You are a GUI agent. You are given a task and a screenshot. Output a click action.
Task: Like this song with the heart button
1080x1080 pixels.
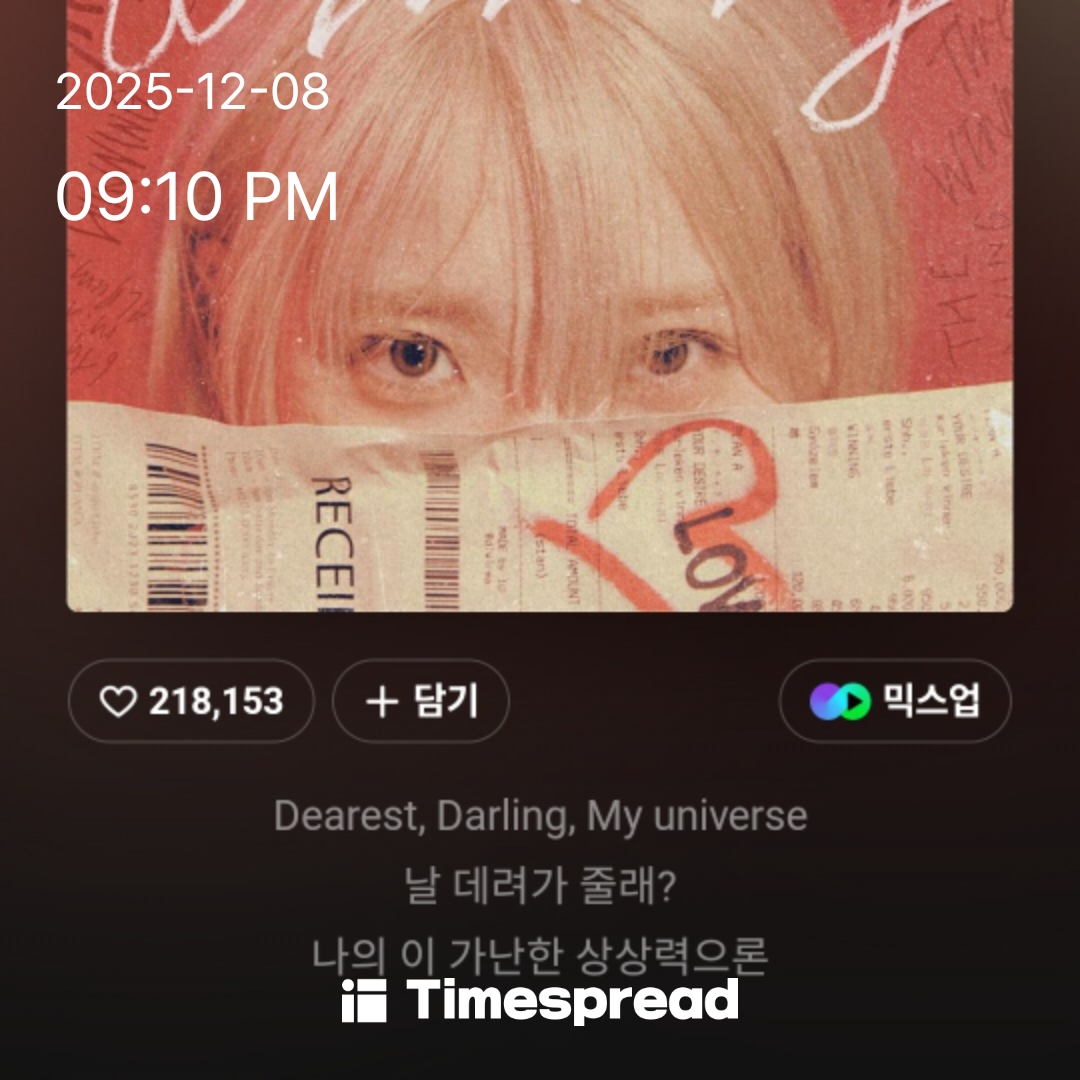click(x=190, y=702)
